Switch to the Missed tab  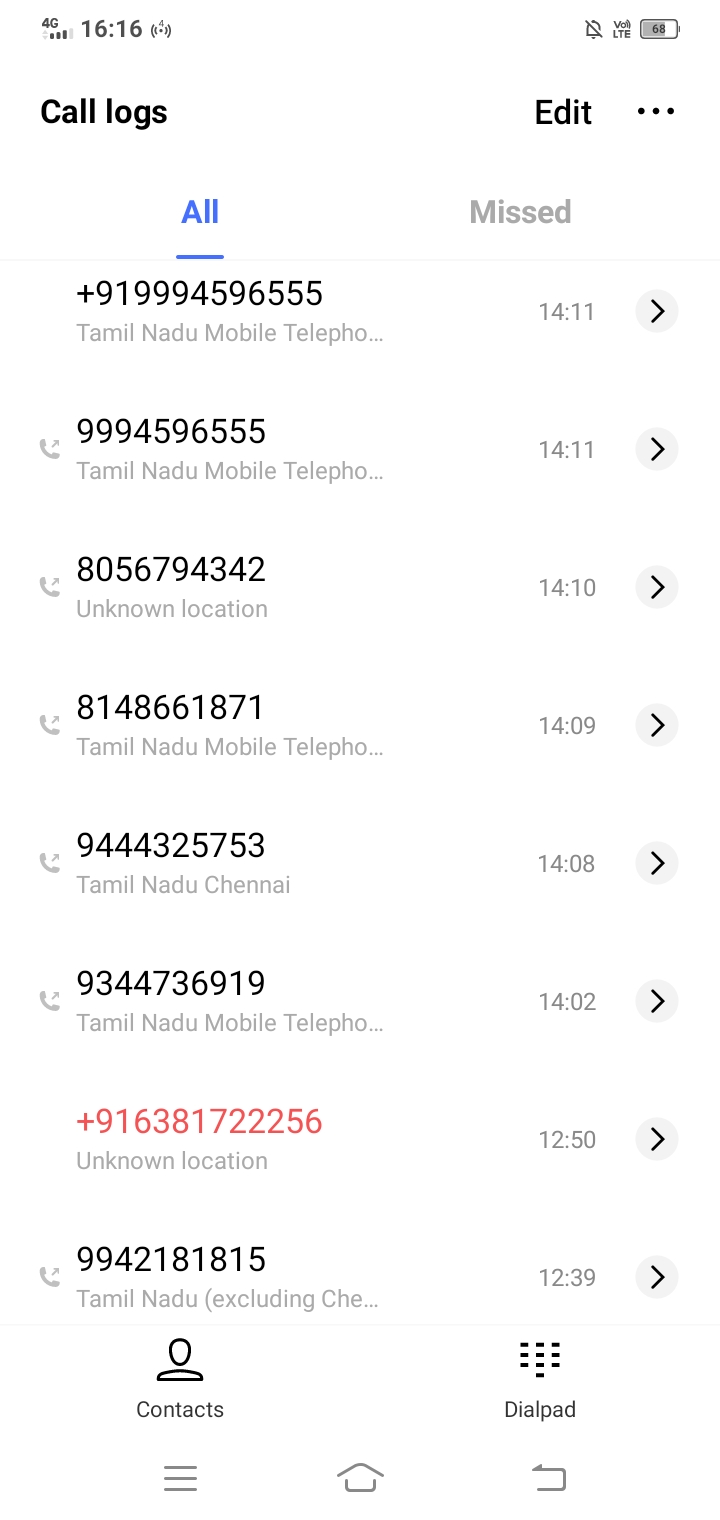(520, 212)
